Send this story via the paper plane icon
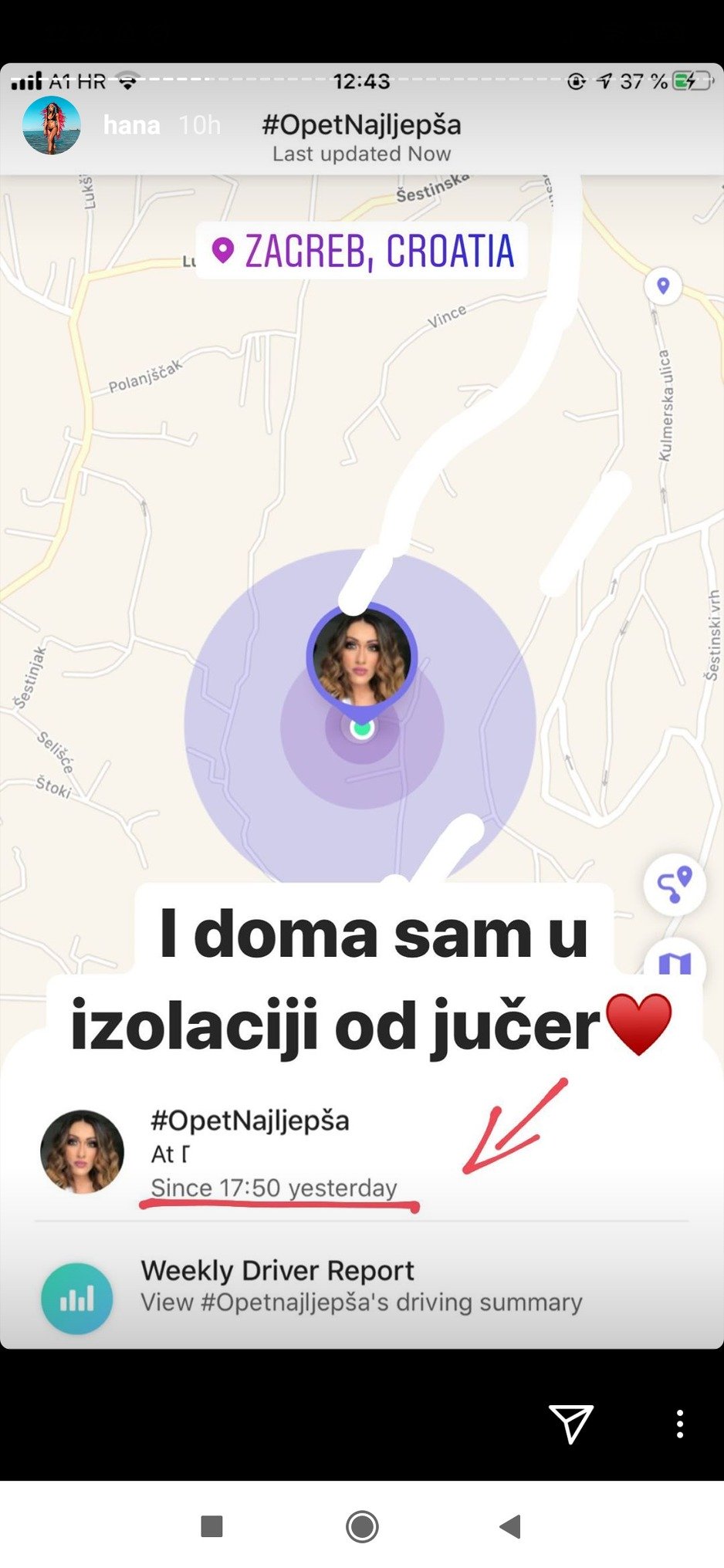This screenshot has width=724, height=1568. click(570, 1423)
